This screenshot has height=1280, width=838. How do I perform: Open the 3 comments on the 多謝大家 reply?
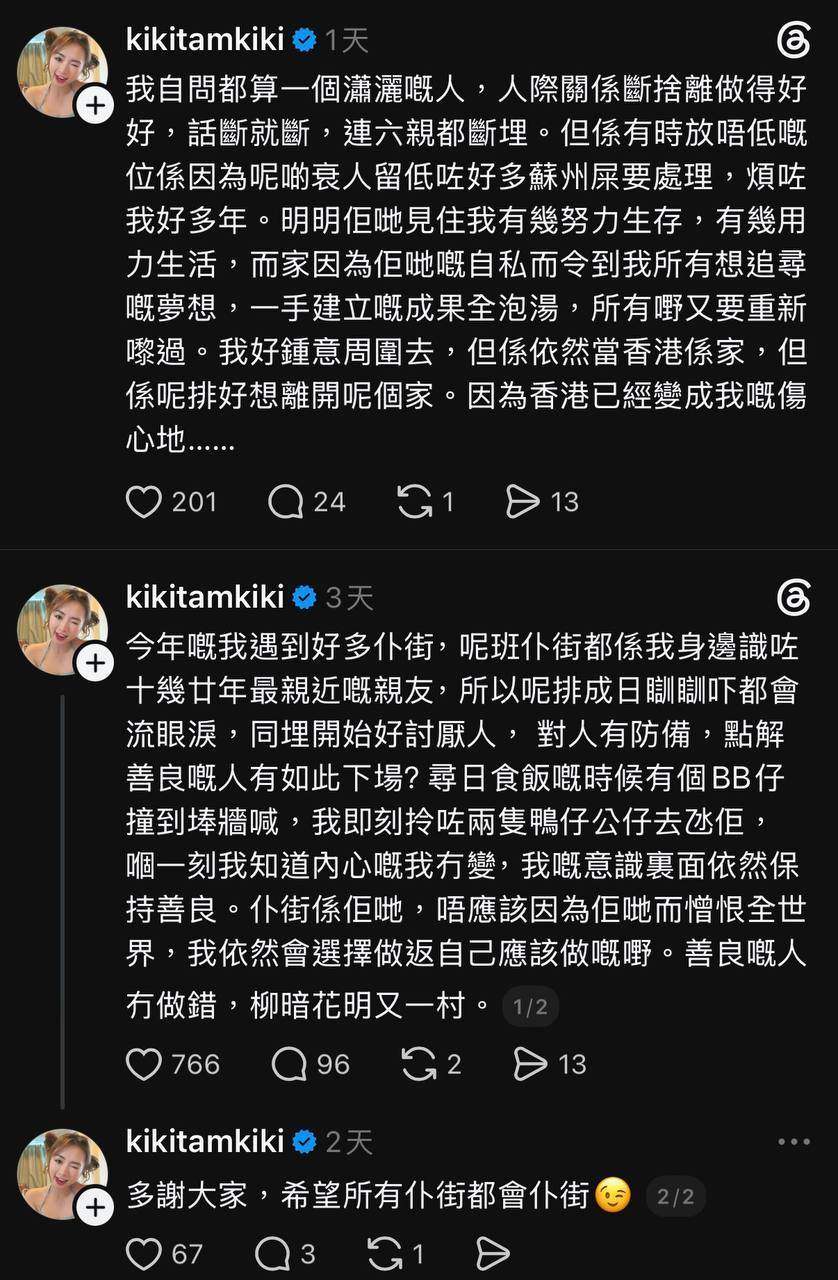[x=273, y=1253]
